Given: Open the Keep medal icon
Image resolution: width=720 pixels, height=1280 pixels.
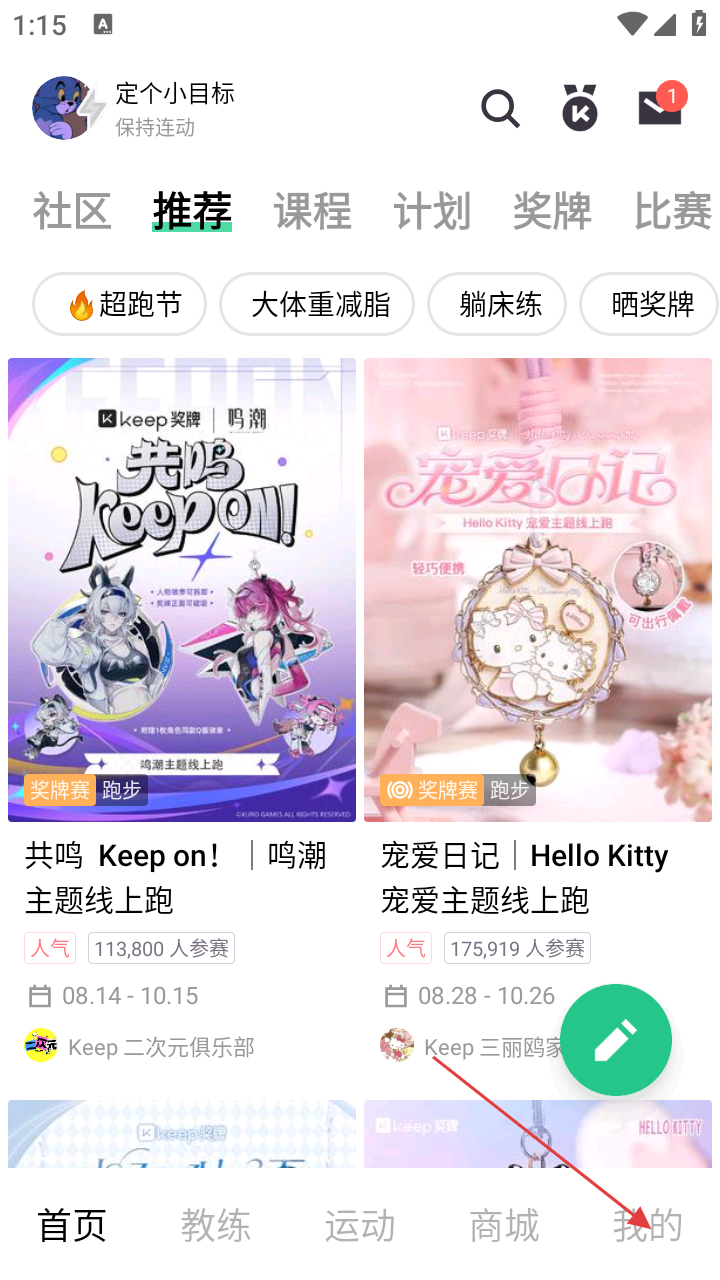Looking at the screenshot, I should pos(580,108).
